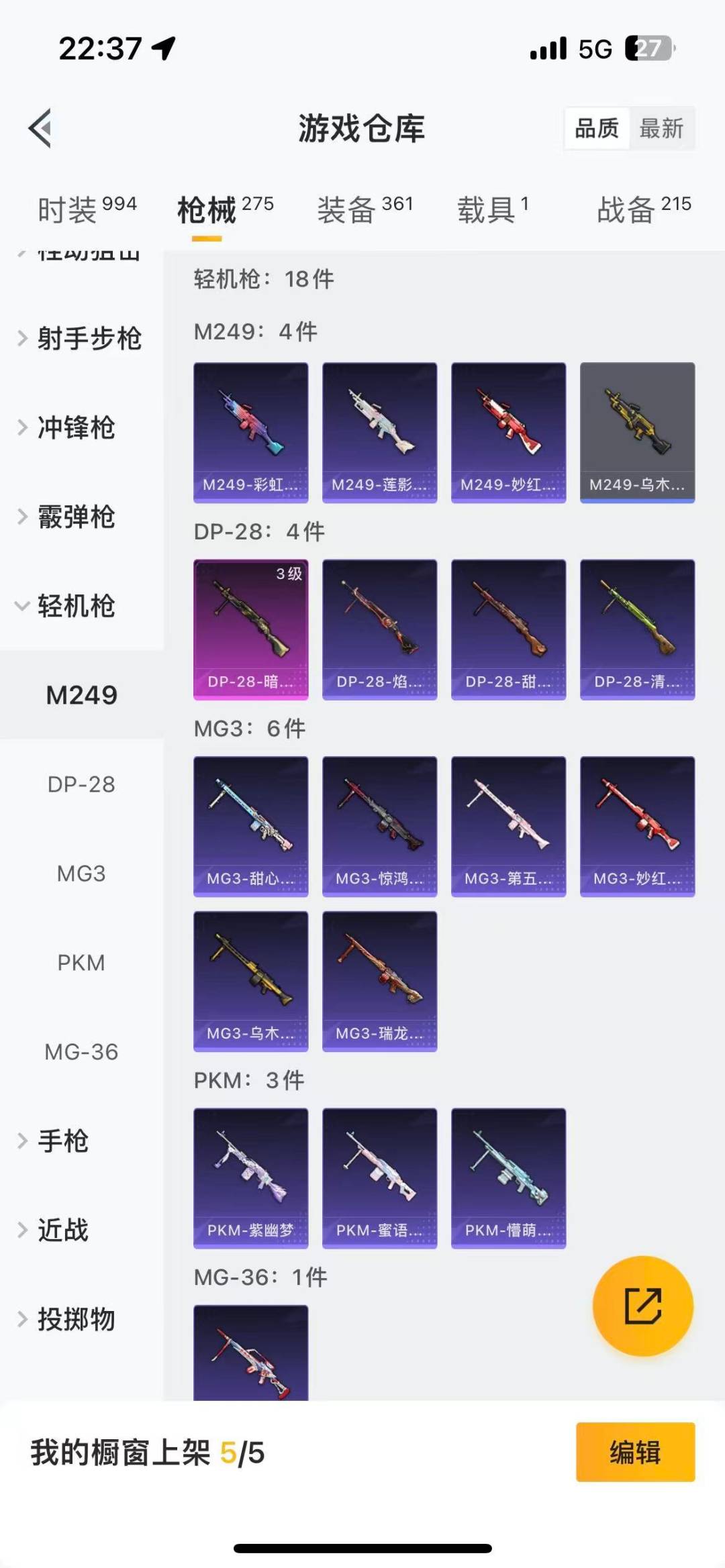The image size is (725, 1568).
Task: Tap the 编辑 button
Action: coord(634,1452)
